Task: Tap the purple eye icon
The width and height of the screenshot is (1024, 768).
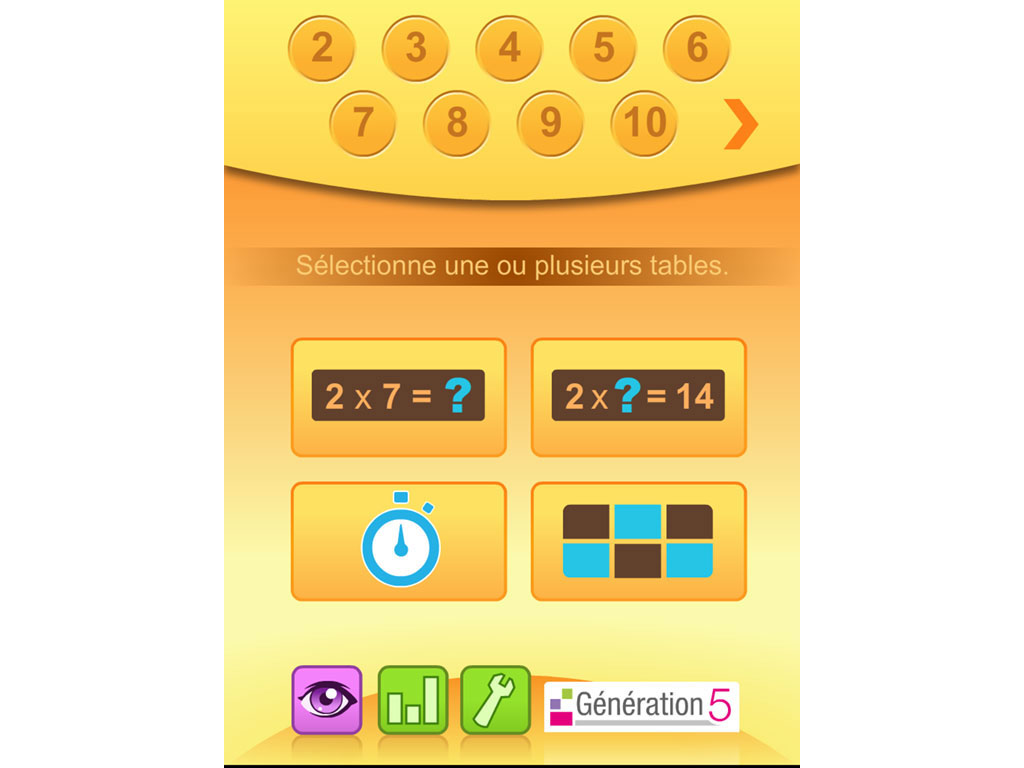Action: coord(326,700)
